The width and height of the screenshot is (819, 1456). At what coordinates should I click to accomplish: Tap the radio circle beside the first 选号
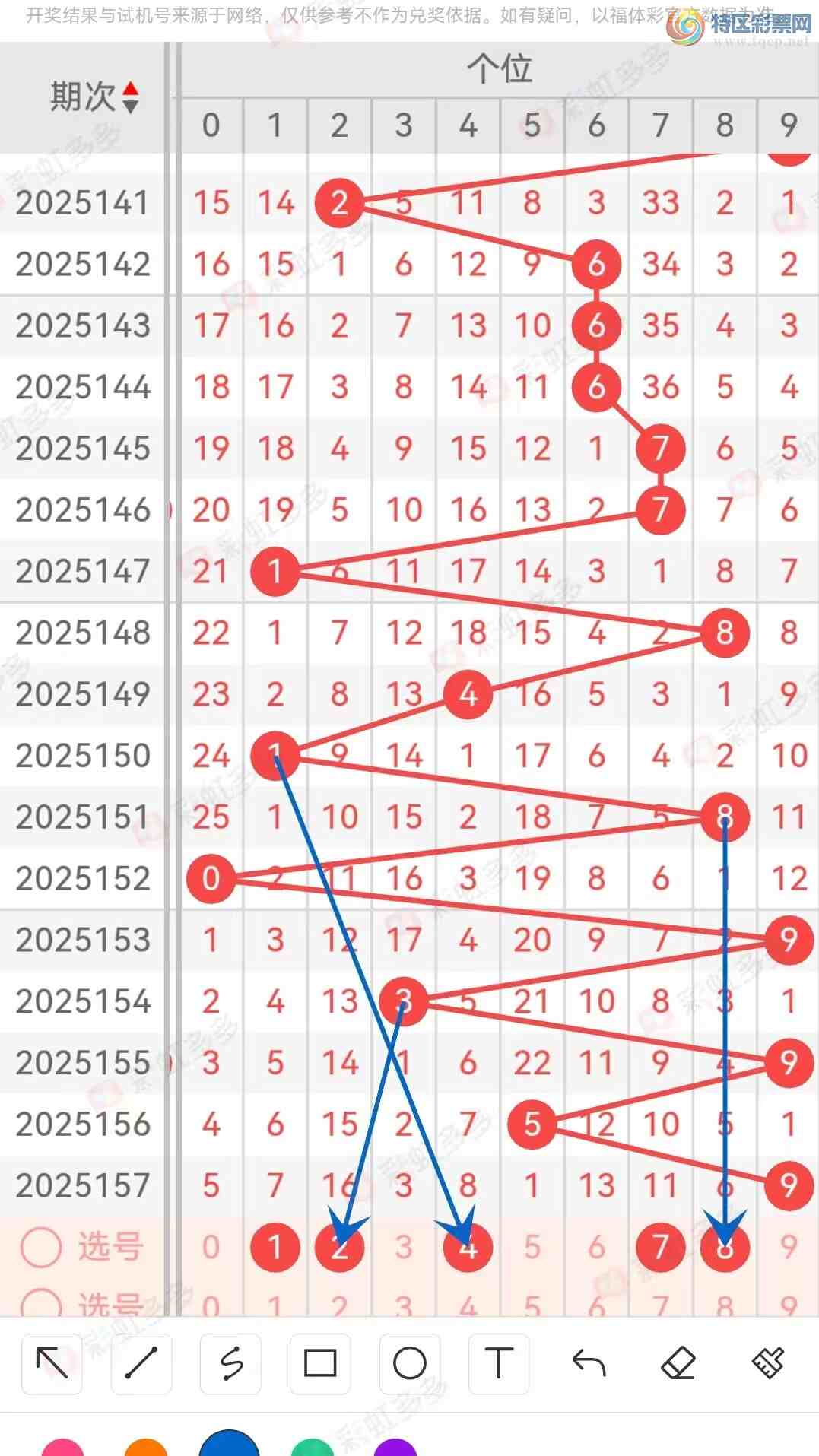point(40,1247)
